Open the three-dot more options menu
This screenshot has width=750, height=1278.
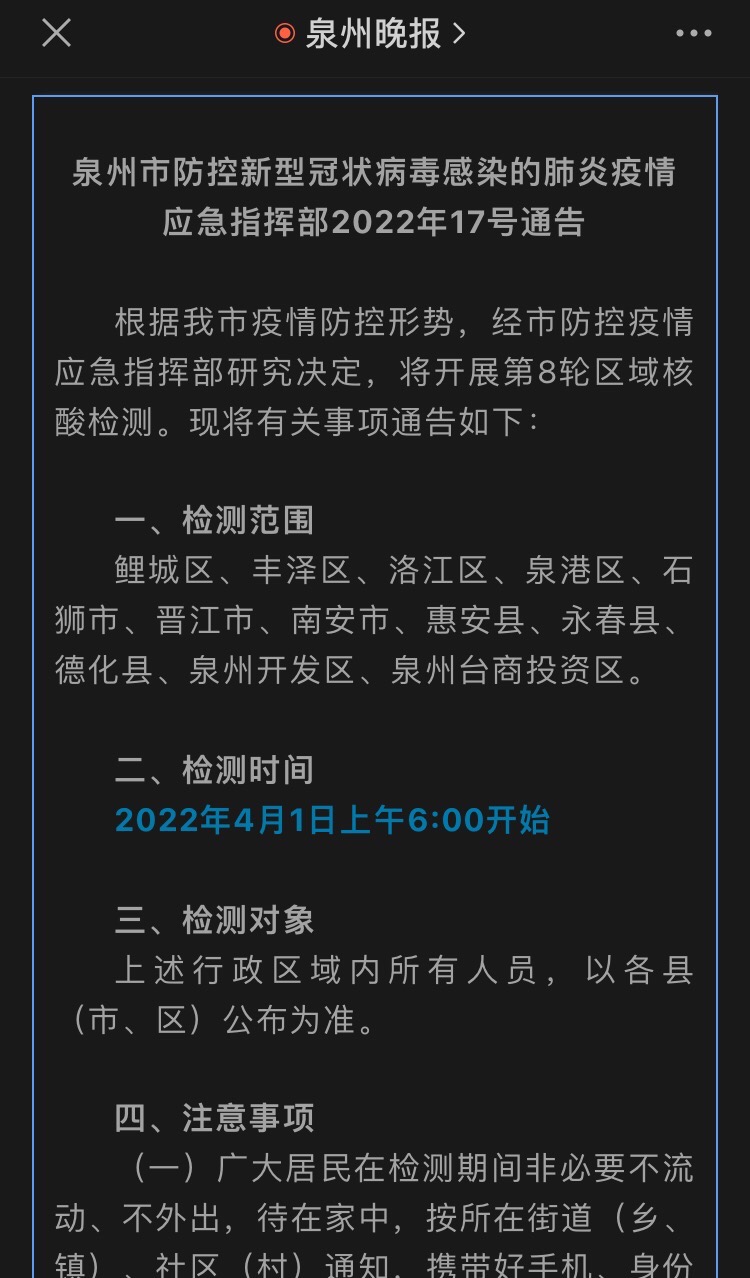point(694,34)
